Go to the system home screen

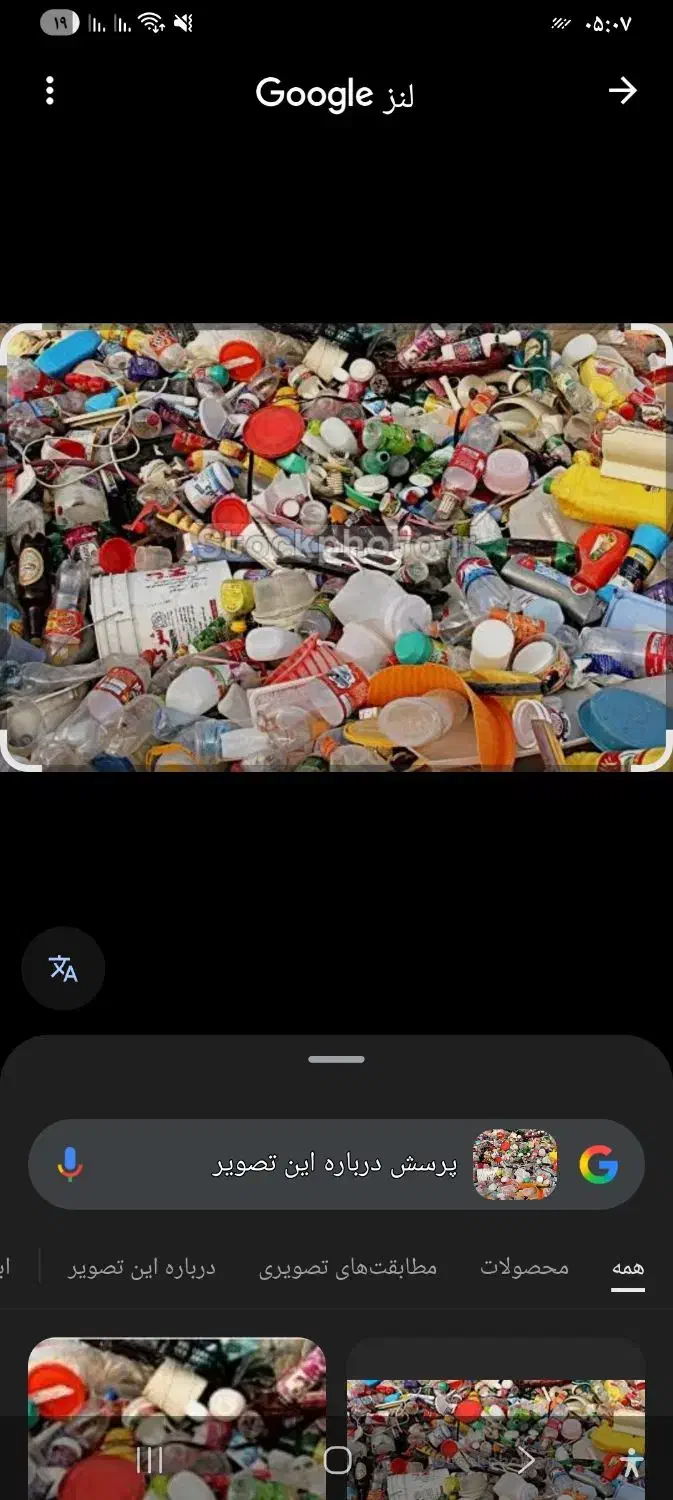click(x=337, y=1461)
